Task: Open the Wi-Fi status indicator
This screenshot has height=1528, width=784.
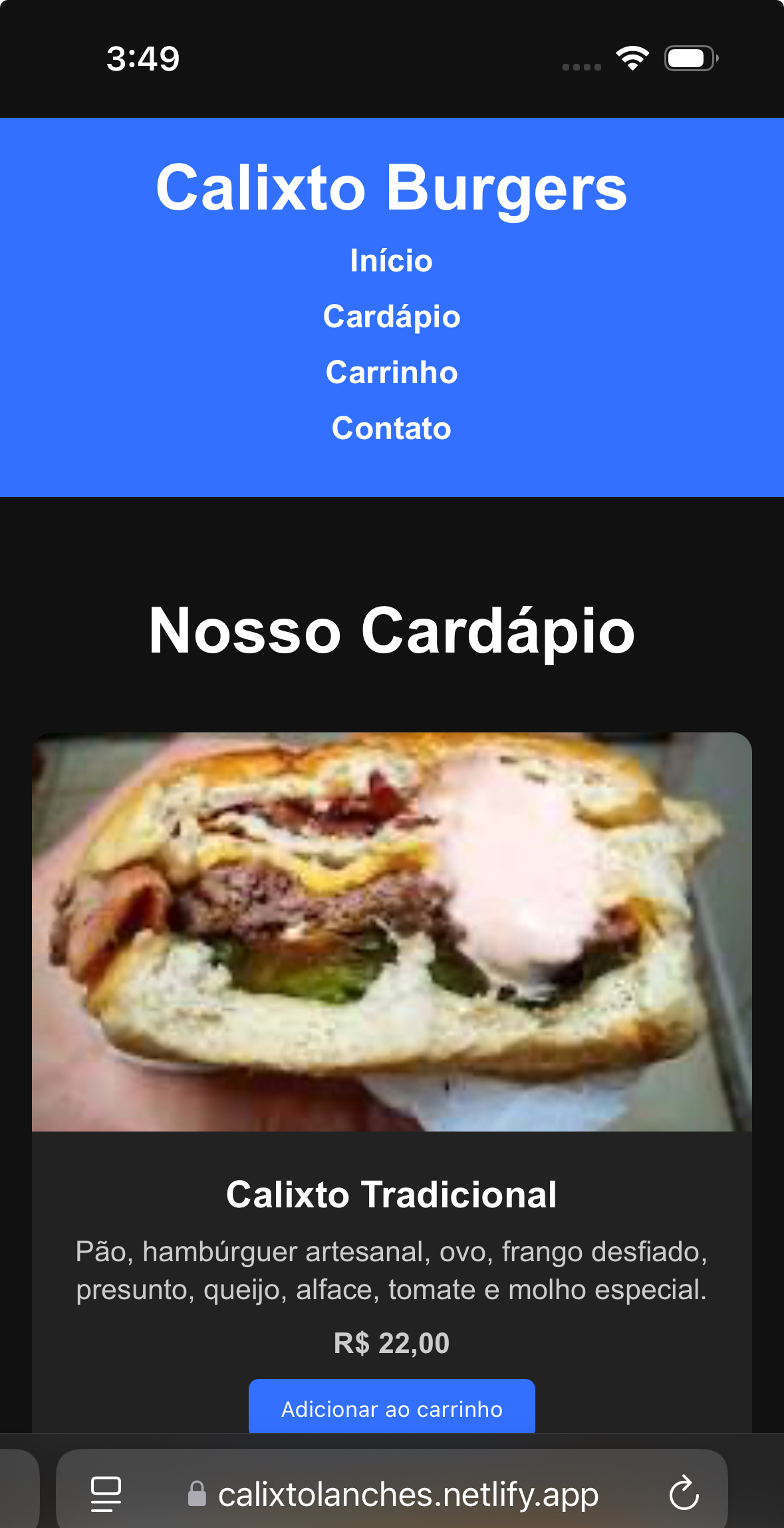Action: (x=632, y=59)
